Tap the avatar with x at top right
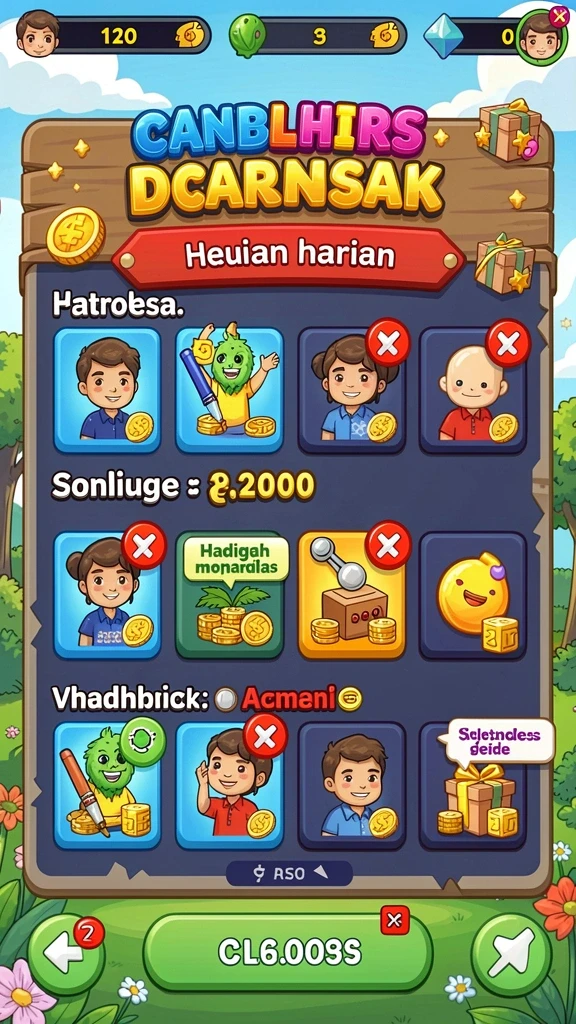The image size is (576, 1024). coord(541,35)
